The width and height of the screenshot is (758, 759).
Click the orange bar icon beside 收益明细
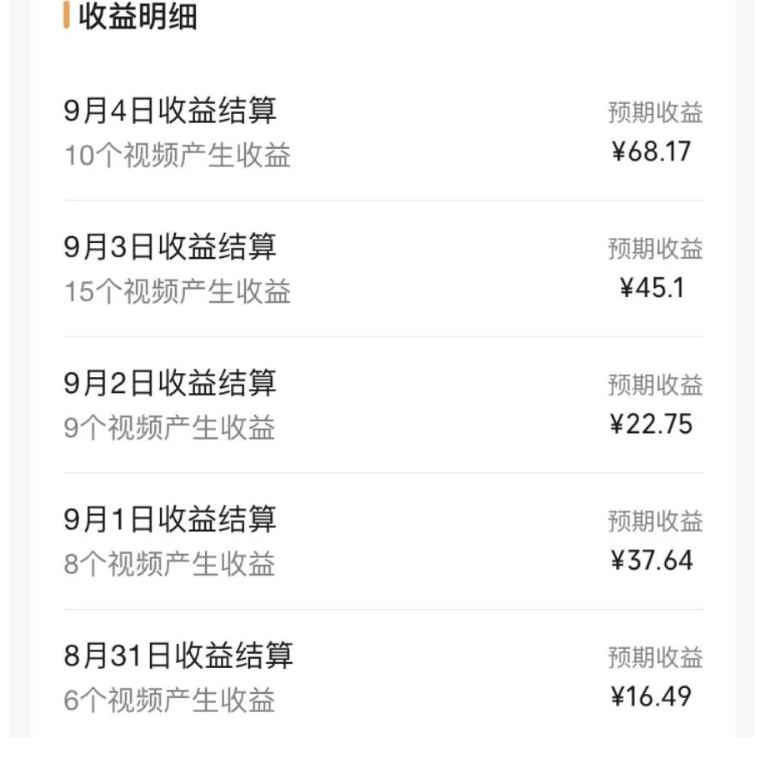click(x=65, y=18)
